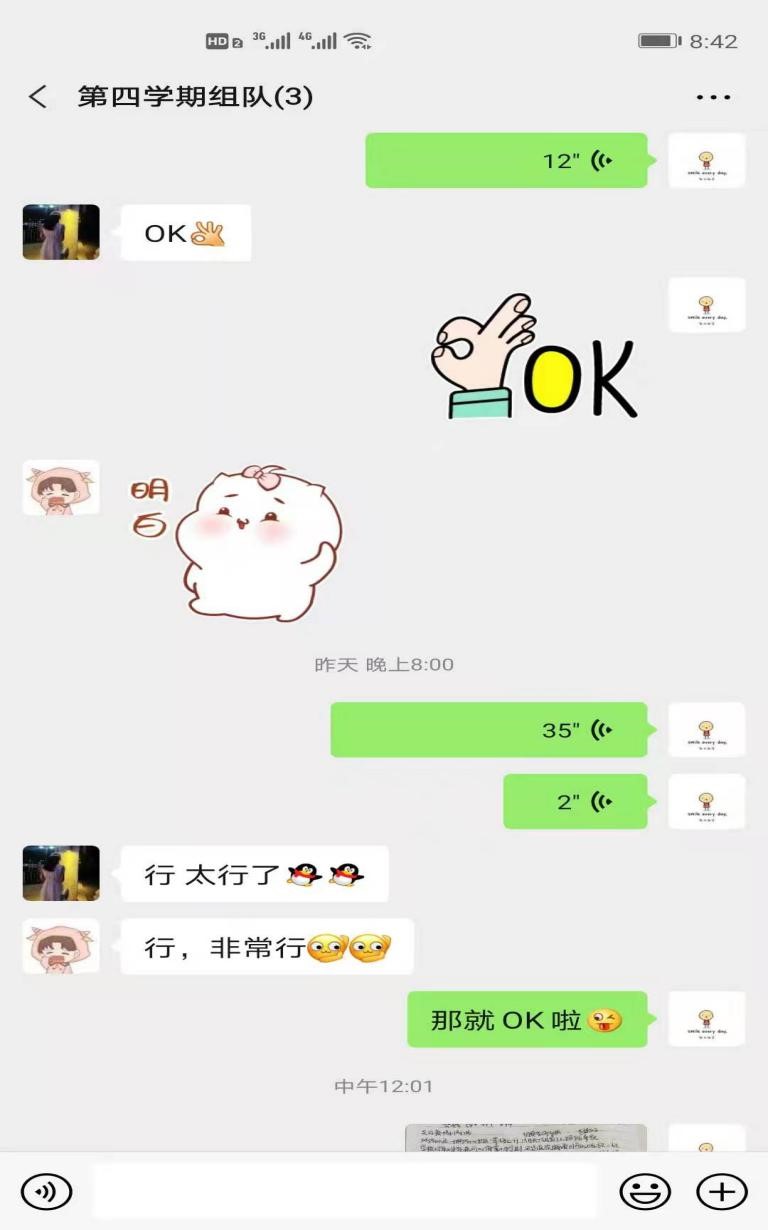Open the big OK hand sticker
Viewport: 768px width, 1230px height.
coord(535,358)
